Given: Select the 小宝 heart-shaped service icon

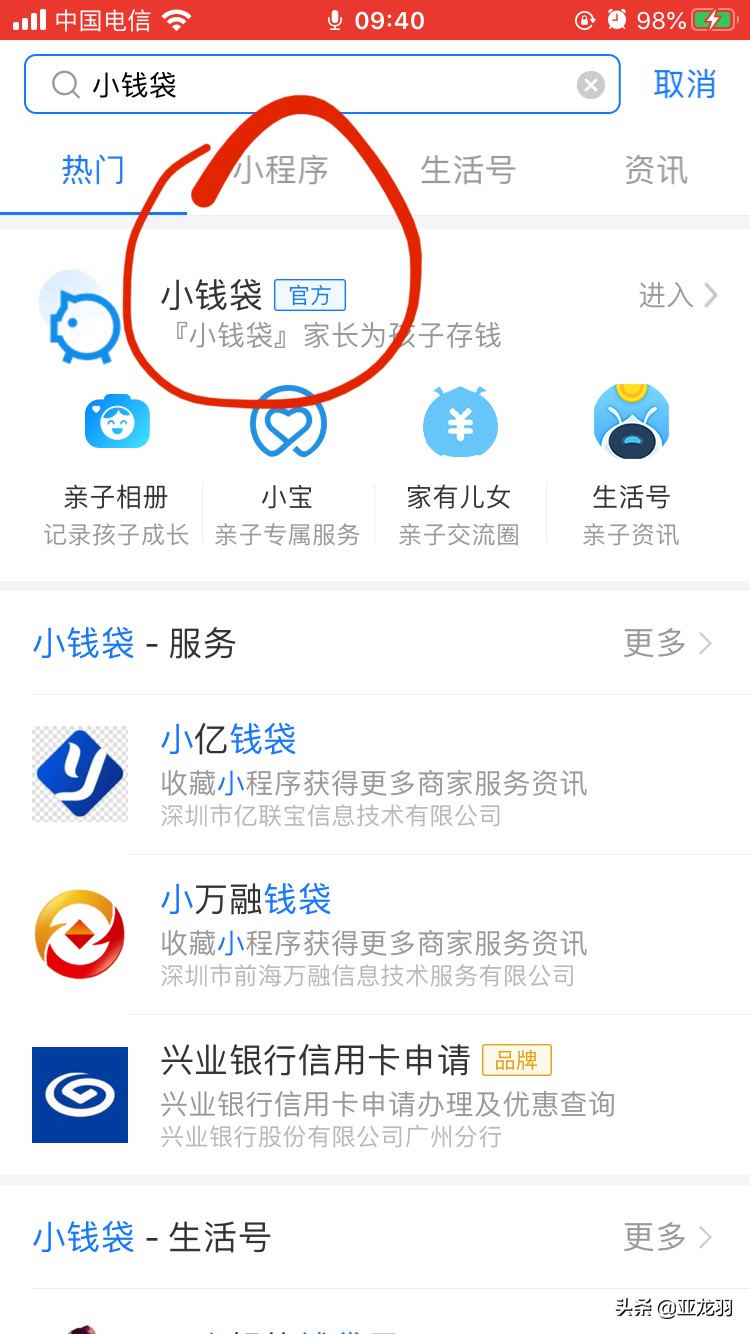Looking at the screenshot, I should pos(288,422).
